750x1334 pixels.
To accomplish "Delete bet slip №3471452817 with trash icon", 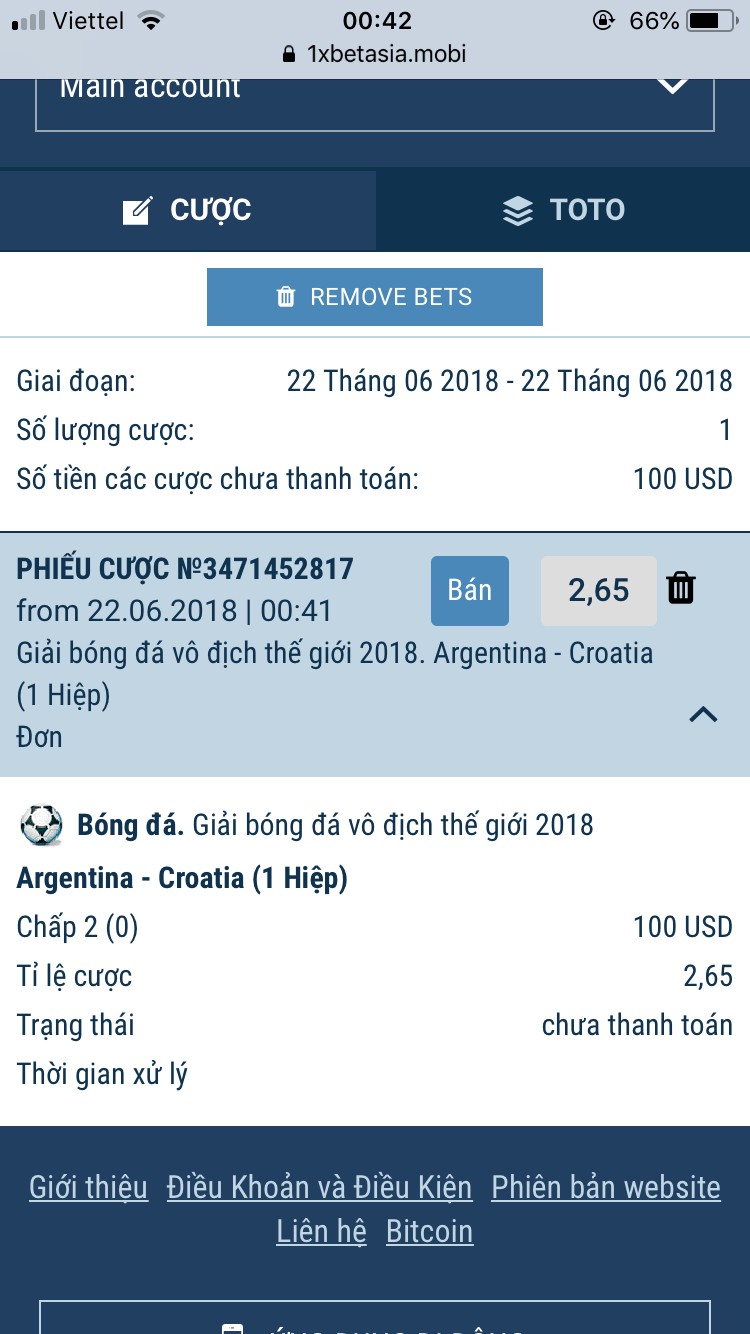I will point(680,588).
